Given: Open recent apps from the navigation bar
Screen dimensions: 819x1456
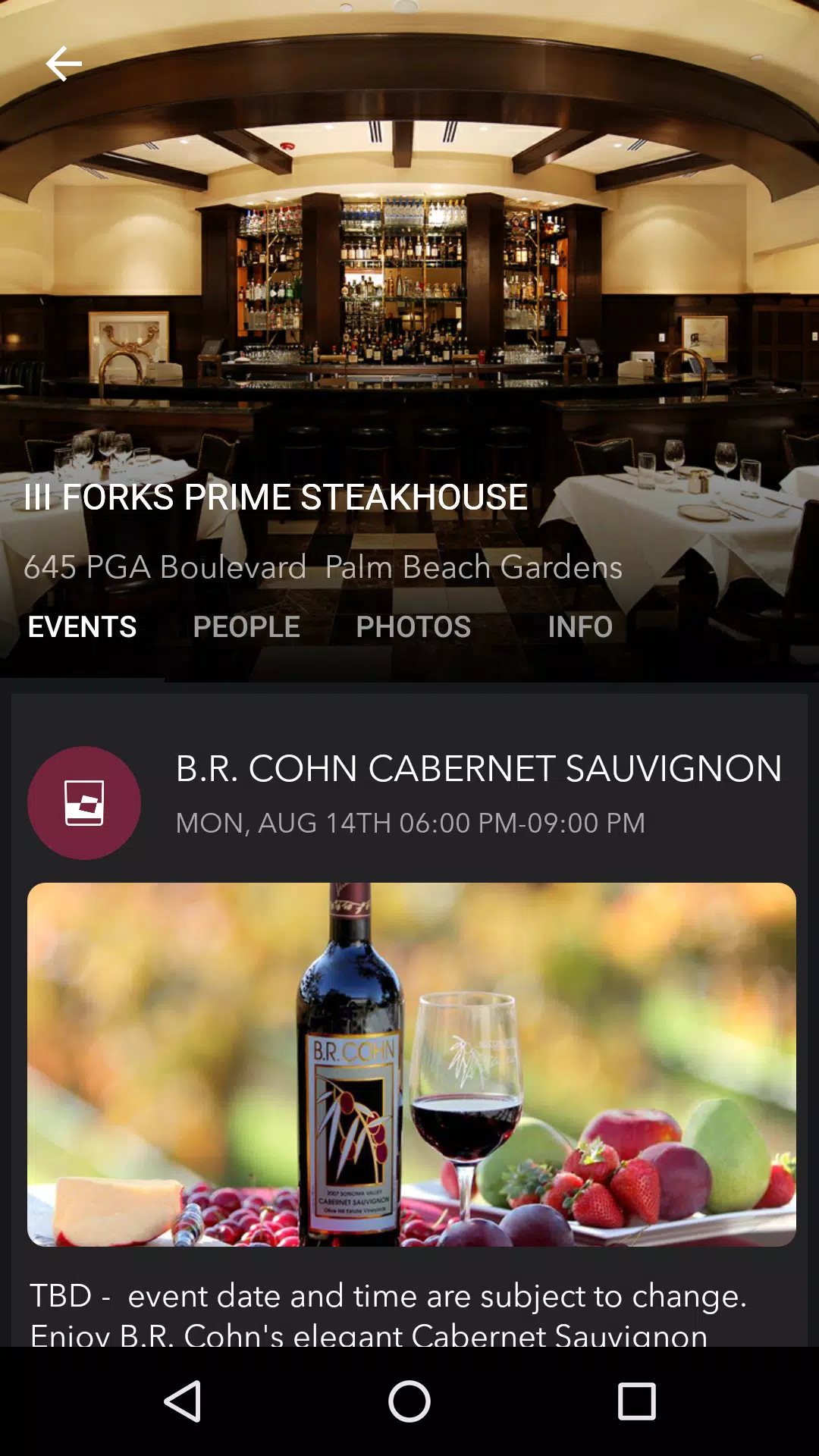Looking at the screenshot, I should 636,1401.
